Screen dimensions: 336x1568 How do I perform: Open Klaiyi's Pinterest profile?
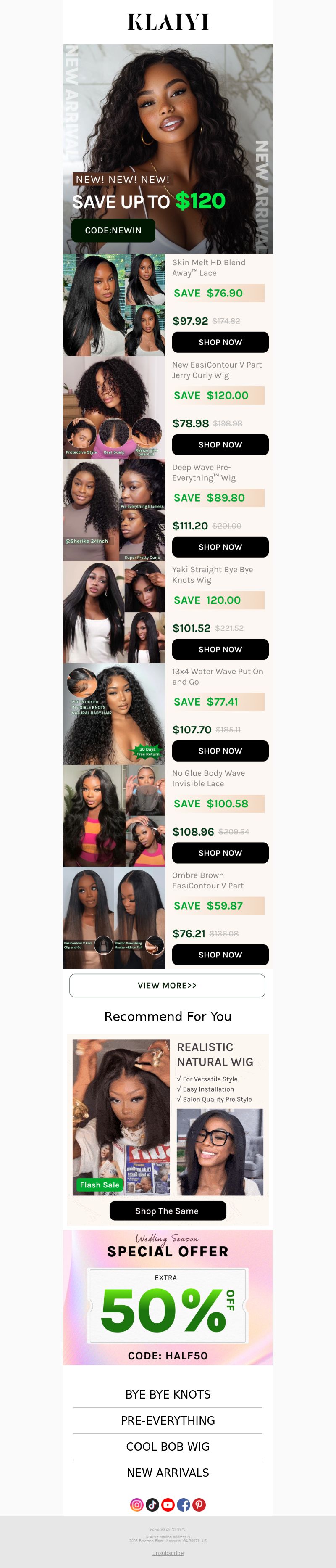(199, 1505)
